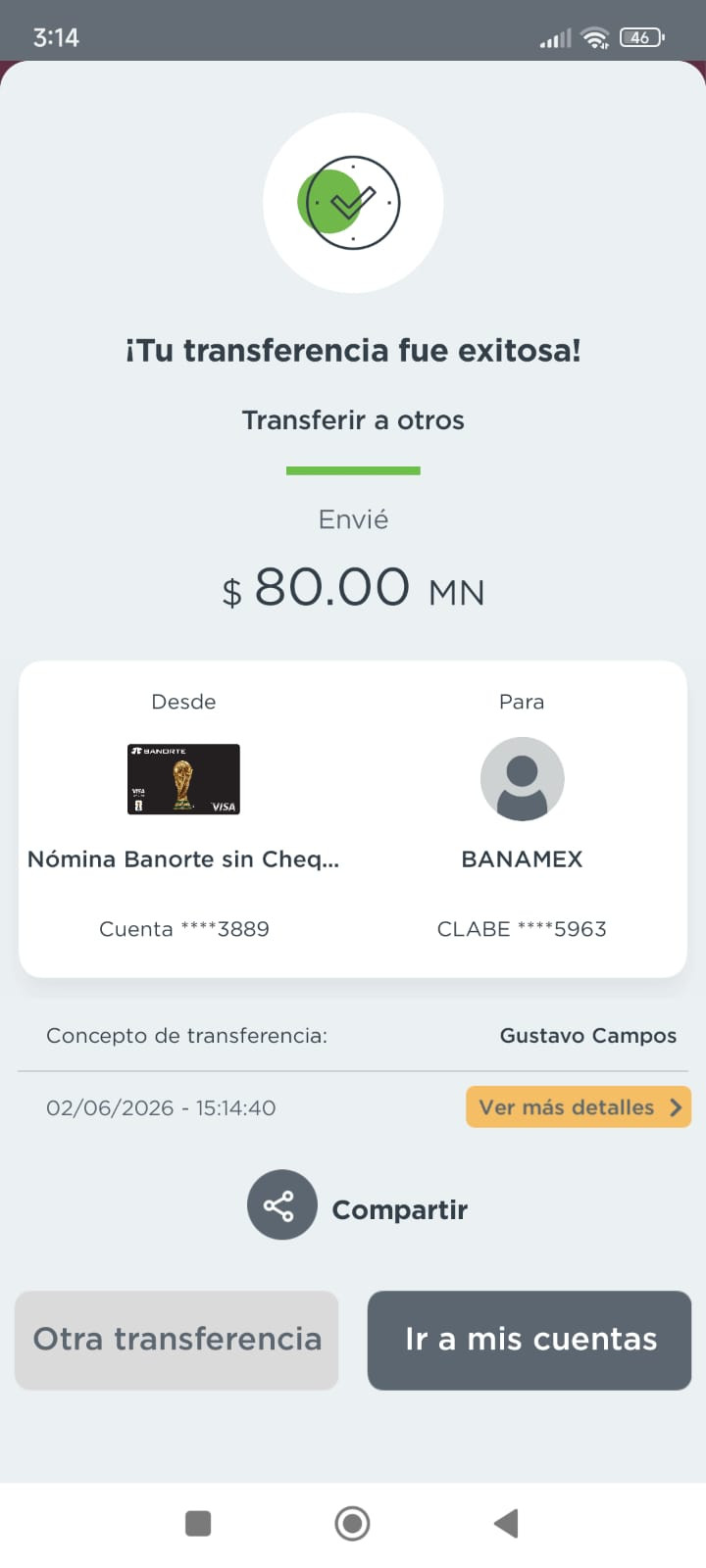Start another transfer with Otra transferencia
This screenshot has height=1568, width=706.
pos(176,1340)
